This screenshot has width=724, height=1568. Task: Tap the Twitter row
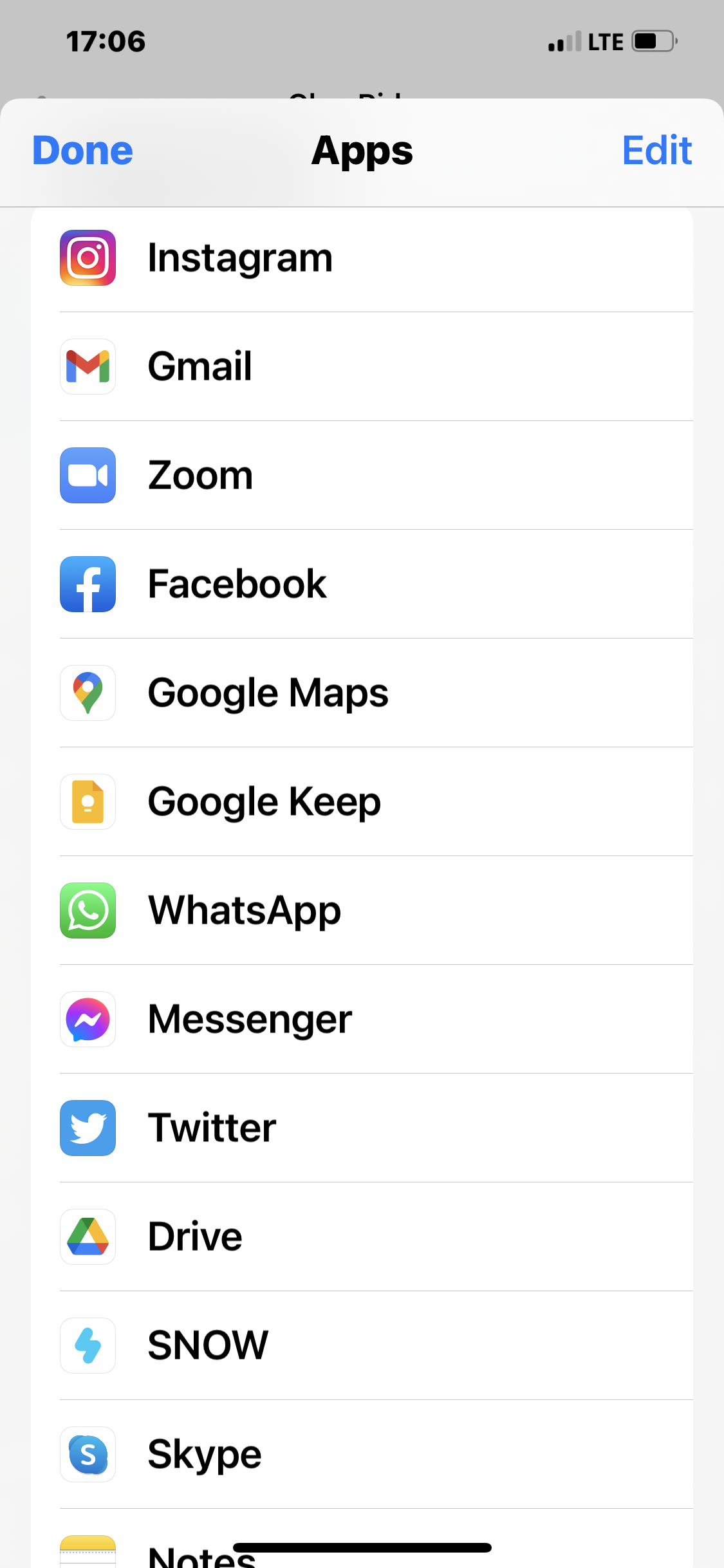coord(362,1128)
